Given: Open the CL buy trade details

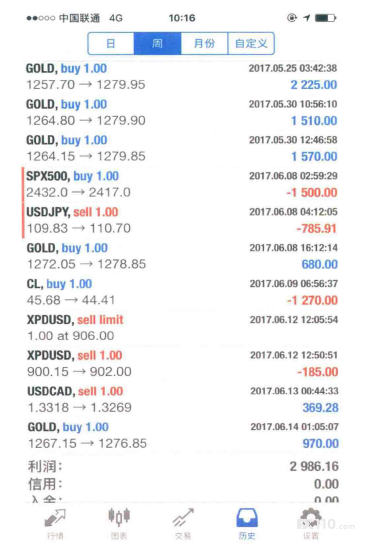Looking at the screenshot, I should (181, 292).
